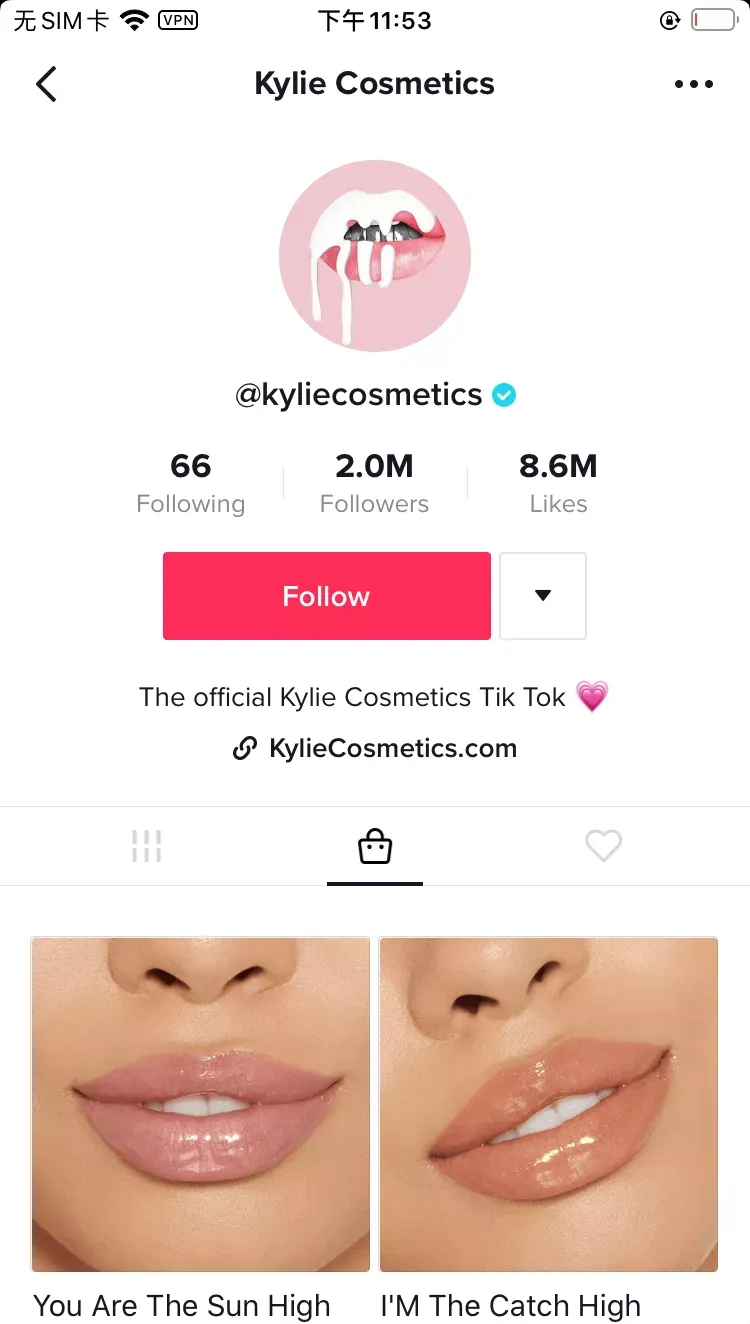Open I'M The Catch High product
The height and width of the screenshot is (1324, 750).
(548, 1104)
